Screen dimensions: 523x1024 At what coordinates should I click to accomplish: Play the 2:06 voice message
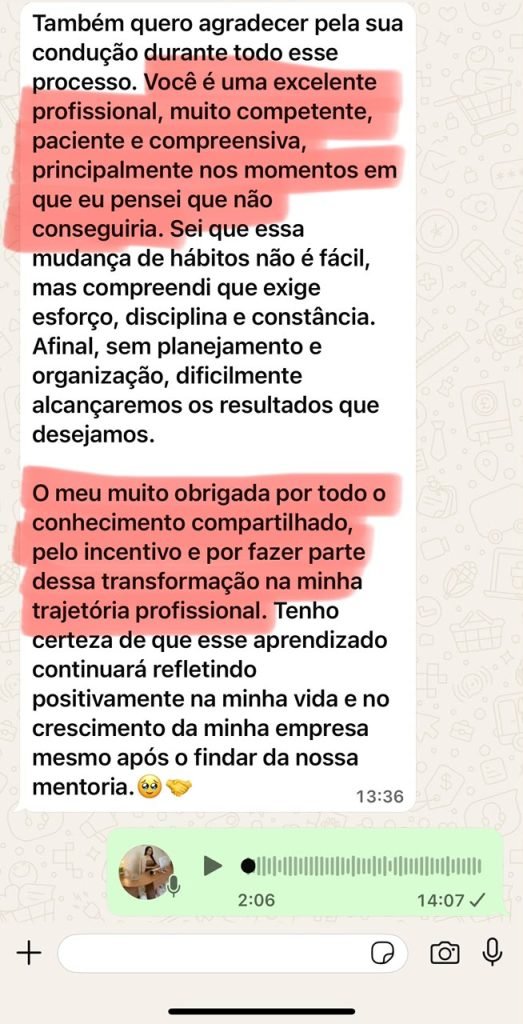pos(212,866)
